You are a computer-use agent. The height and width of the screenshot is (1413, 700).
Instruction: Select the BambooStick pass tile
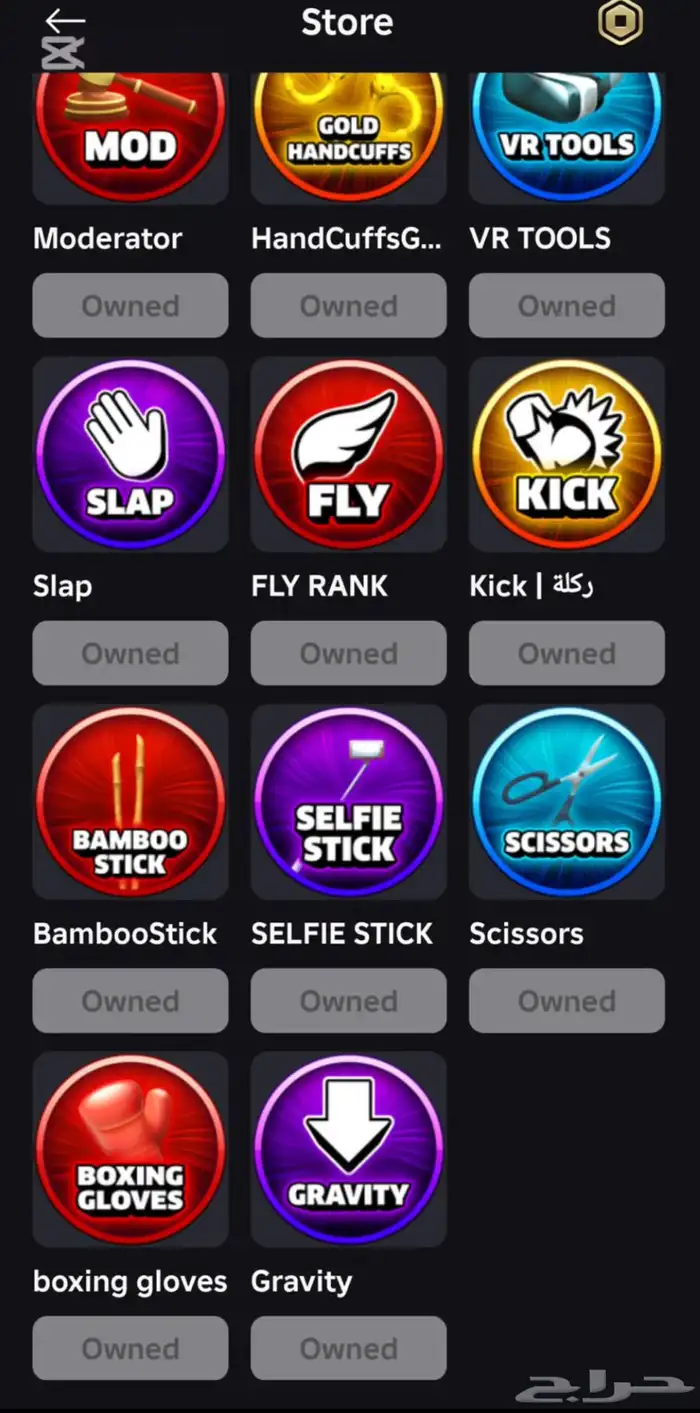point(130,802)
